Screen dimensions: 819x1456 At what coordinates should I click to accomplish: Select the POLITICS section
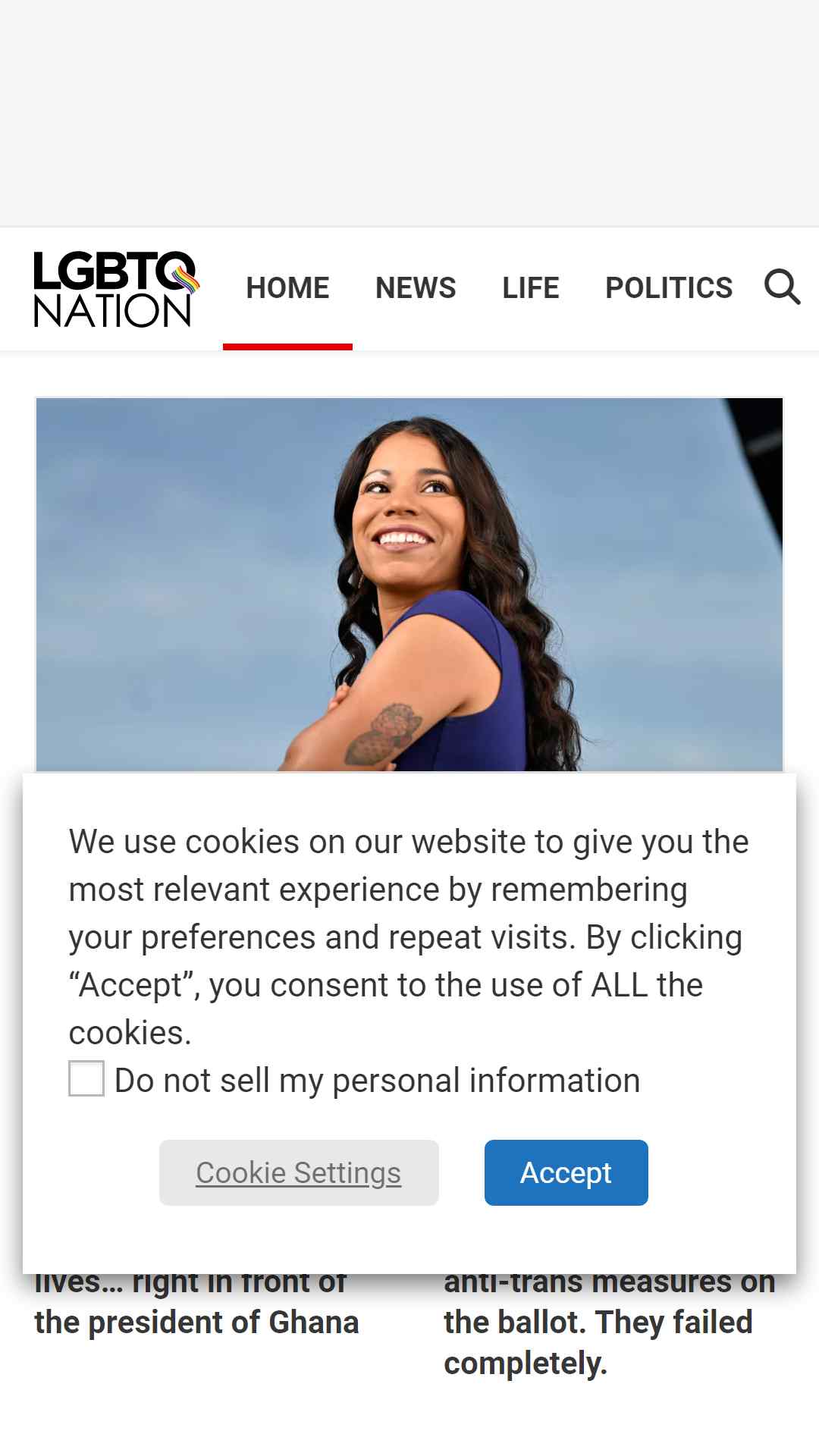(669, 288)
